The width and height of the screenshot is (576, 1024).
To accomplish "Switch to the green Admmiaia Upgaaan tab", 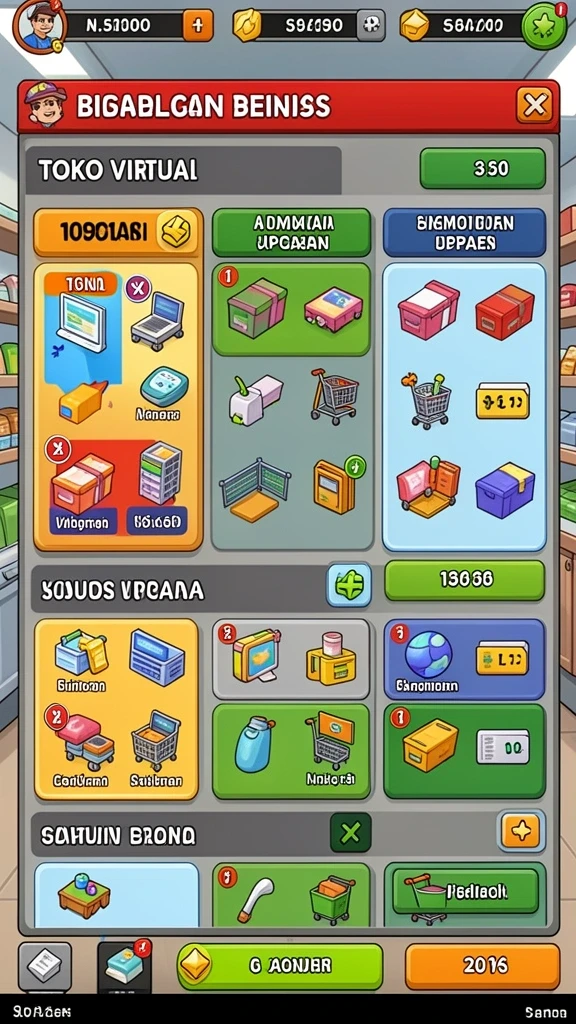I will (291, 232).
